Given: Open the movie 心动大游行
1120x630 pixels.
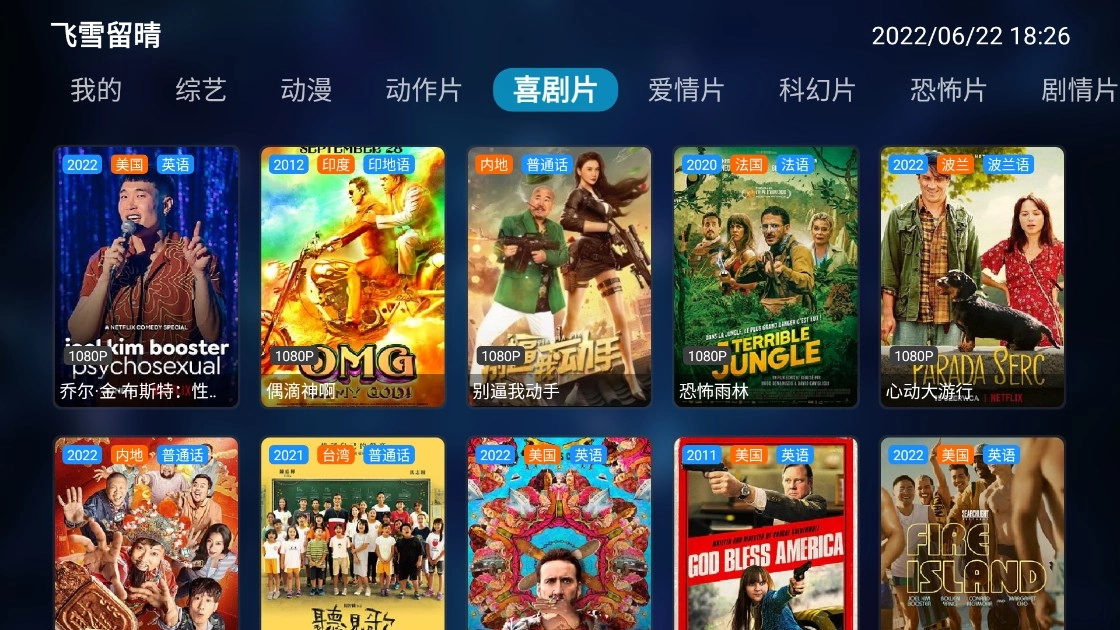Looking at the screenshot, I should pyautogui.click(x=972, y=277).
